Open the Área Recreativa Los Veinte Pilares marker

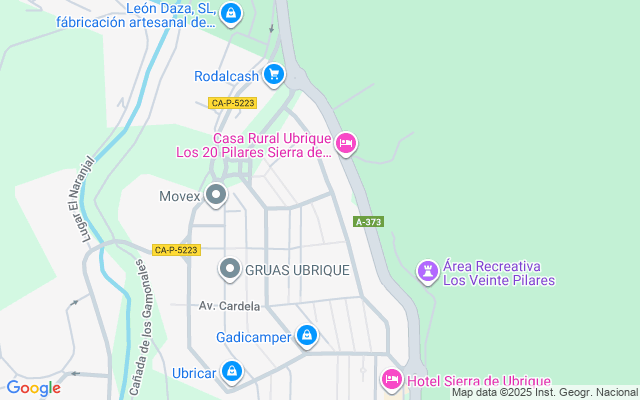427,272
